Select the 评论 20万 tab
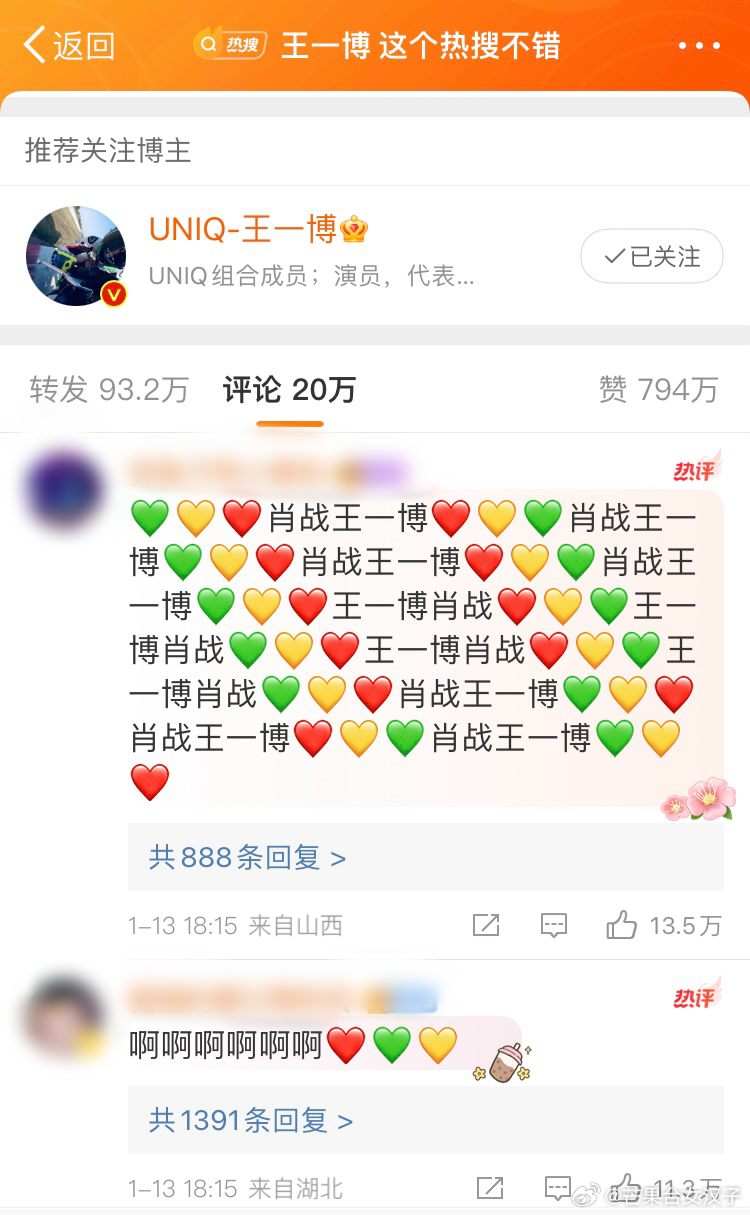 [289, 390]
